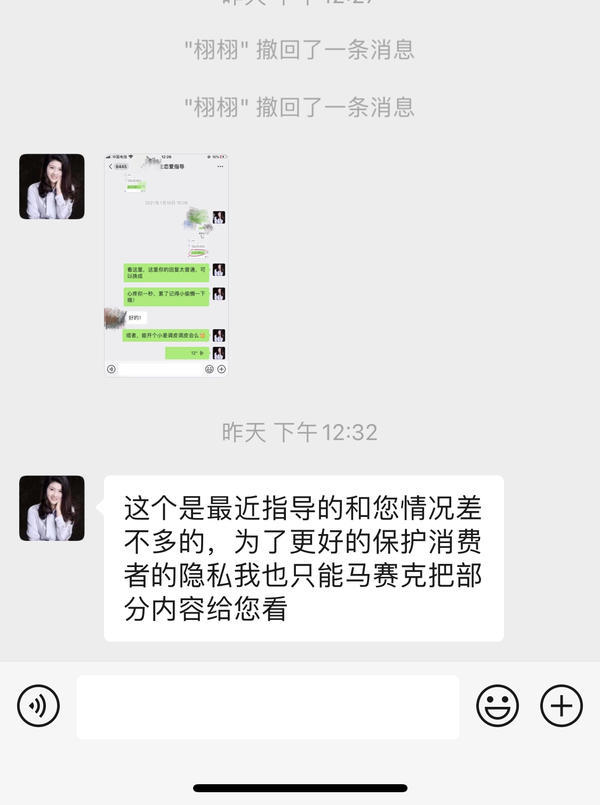The width and height of the screenshot is (600, 805).
Task: Open the plus attachments menu
Action: (x=562, y=706)
